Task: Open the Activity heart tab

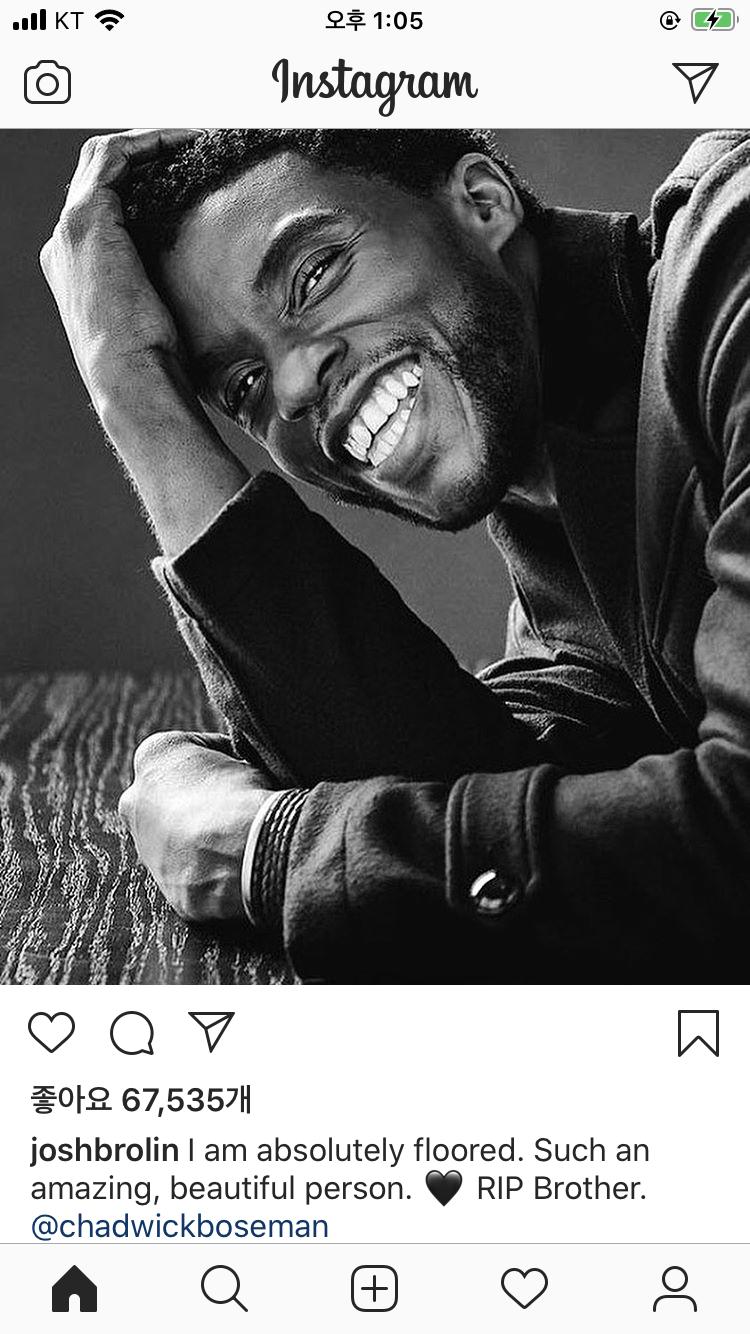Action: pos(524,1288)
